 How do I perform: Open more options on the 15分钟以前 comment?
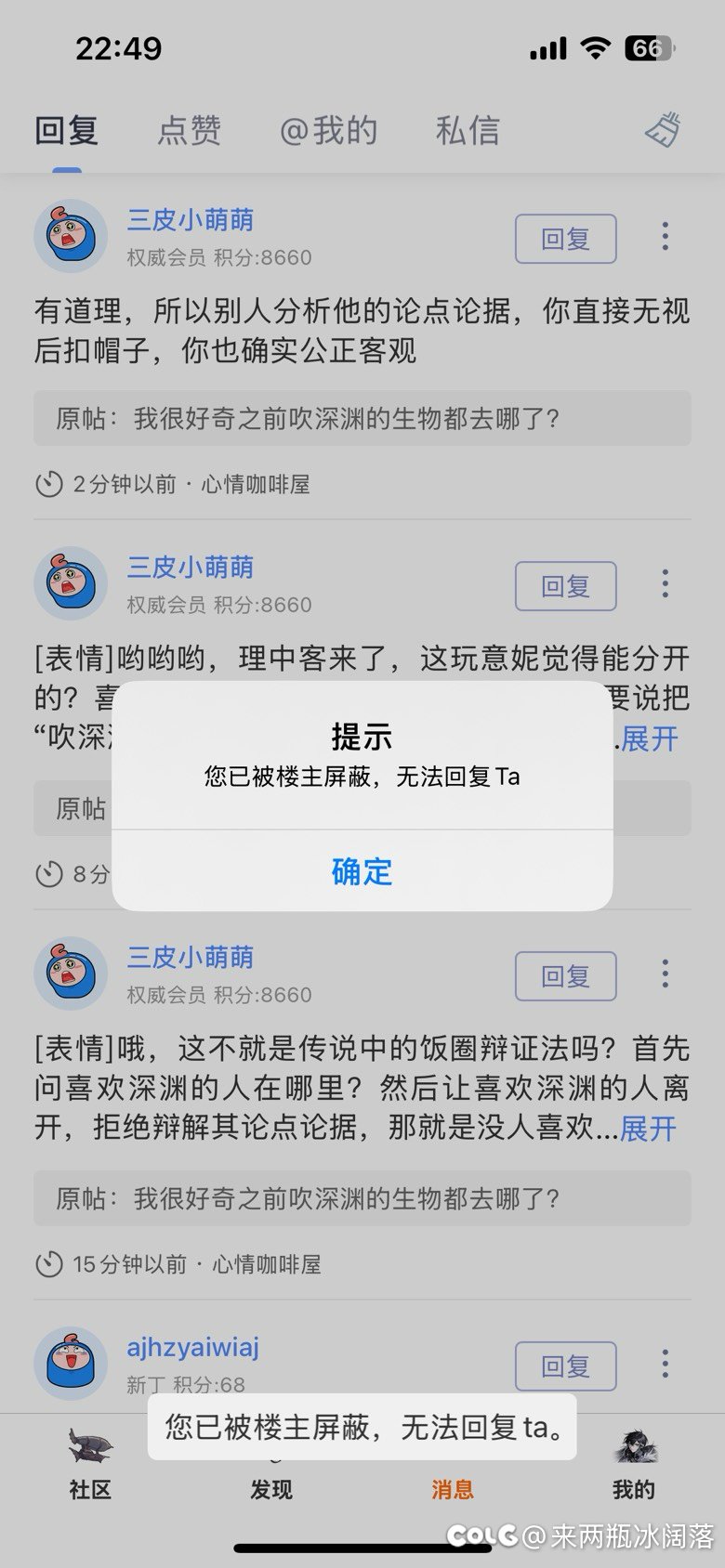point(665,974)
